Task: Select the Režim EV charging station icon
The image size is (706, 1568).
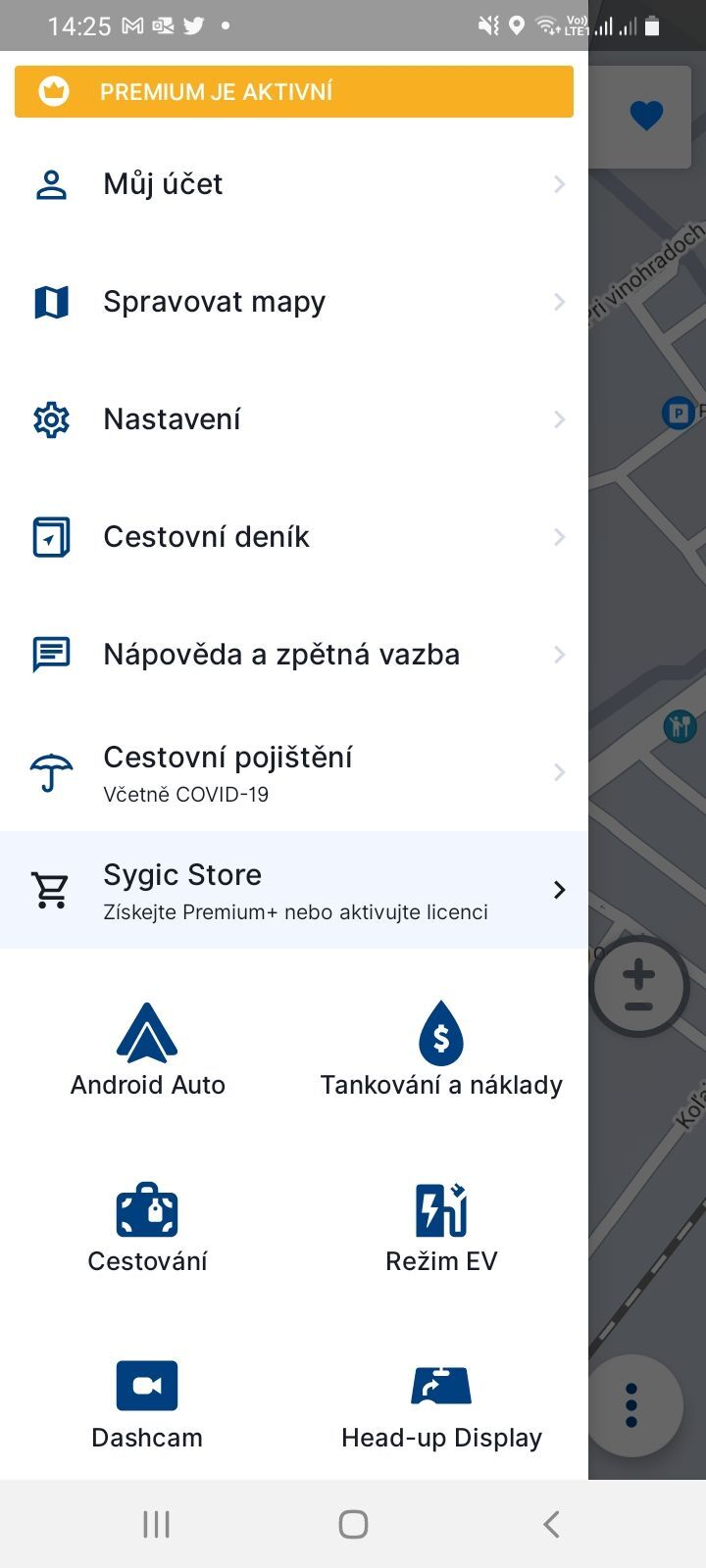Action: [441, 1208]
